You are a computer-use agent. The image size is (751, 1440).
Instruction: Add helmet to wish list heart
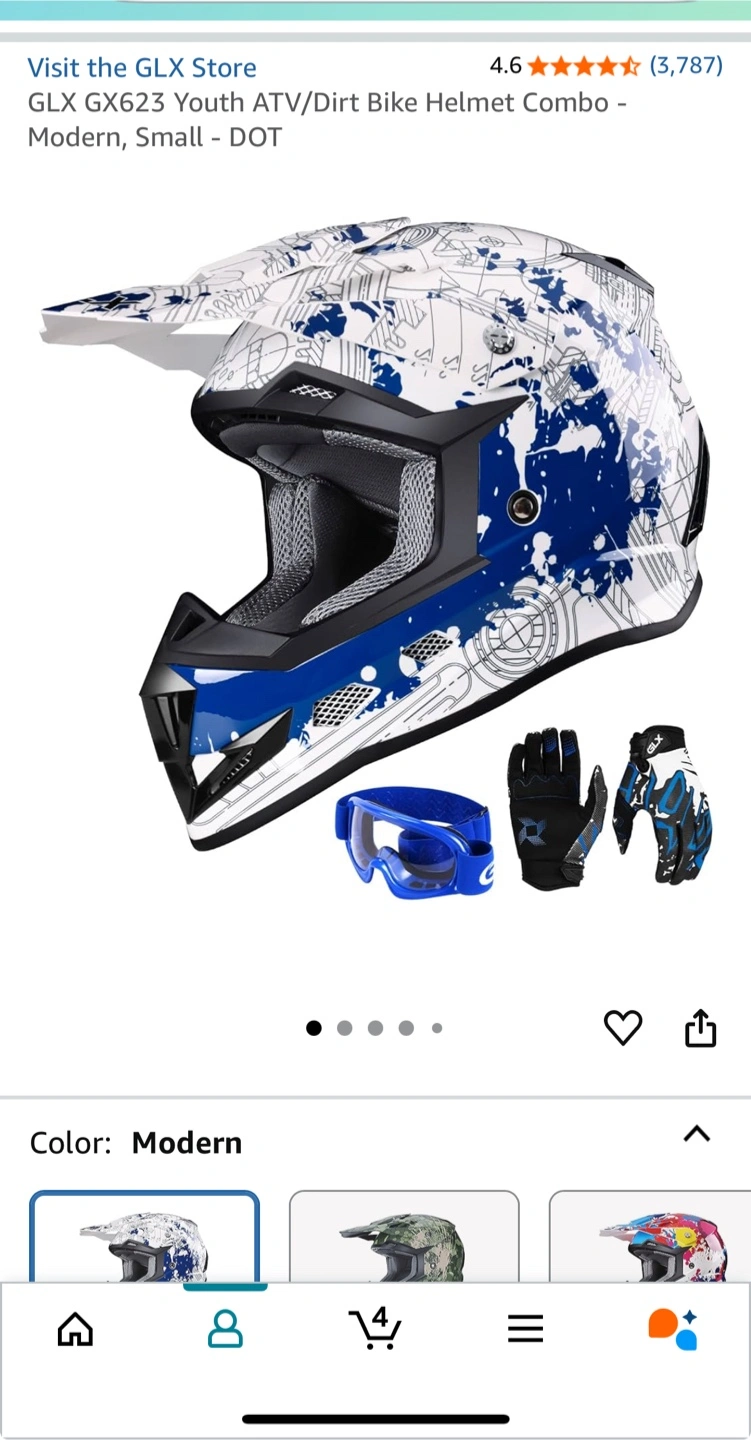click(x=622, y=1028)
